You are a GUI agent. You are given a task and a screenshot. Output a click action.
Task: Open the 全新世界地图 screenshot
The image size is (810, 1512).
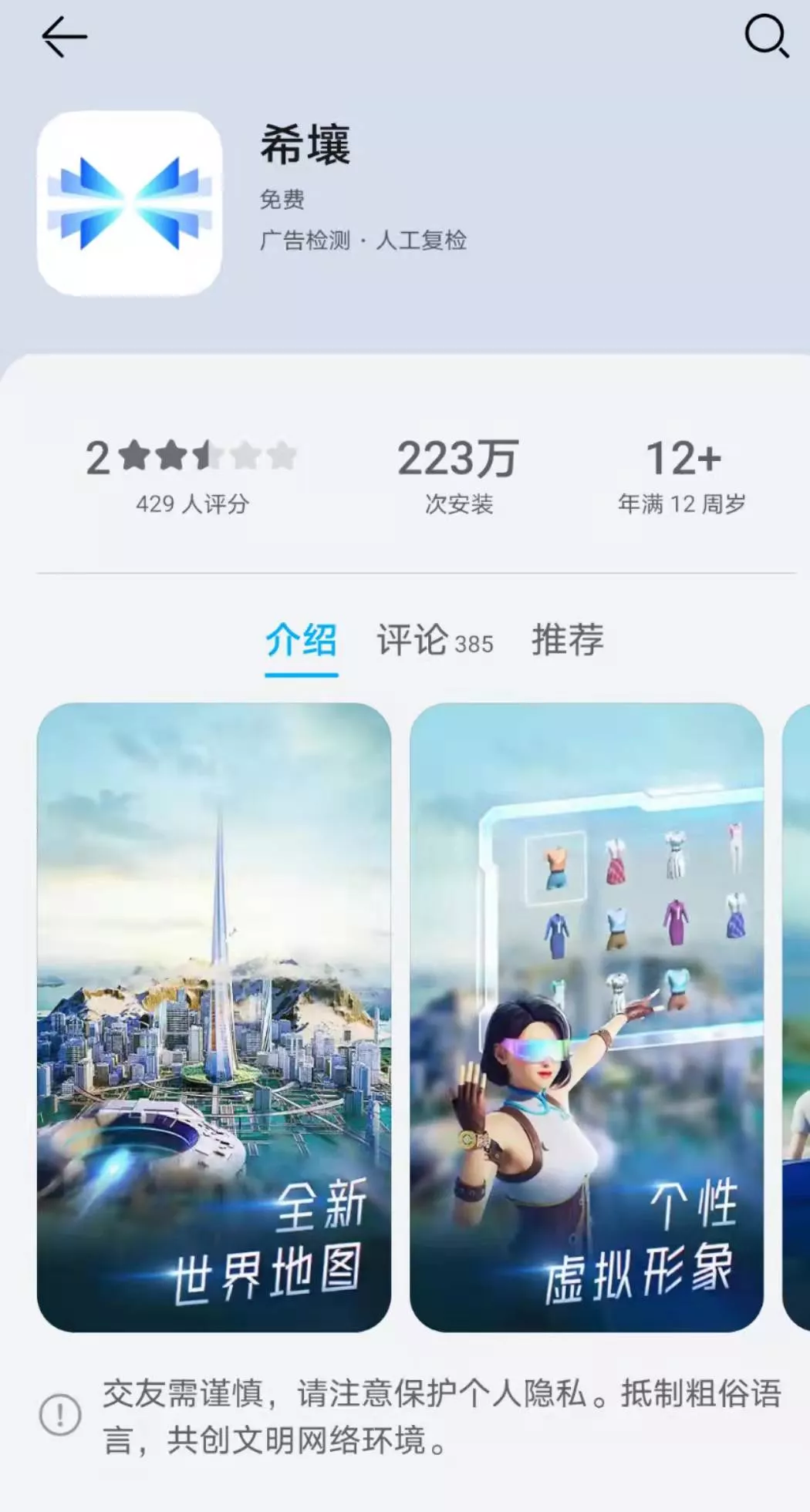point(214,1016)
